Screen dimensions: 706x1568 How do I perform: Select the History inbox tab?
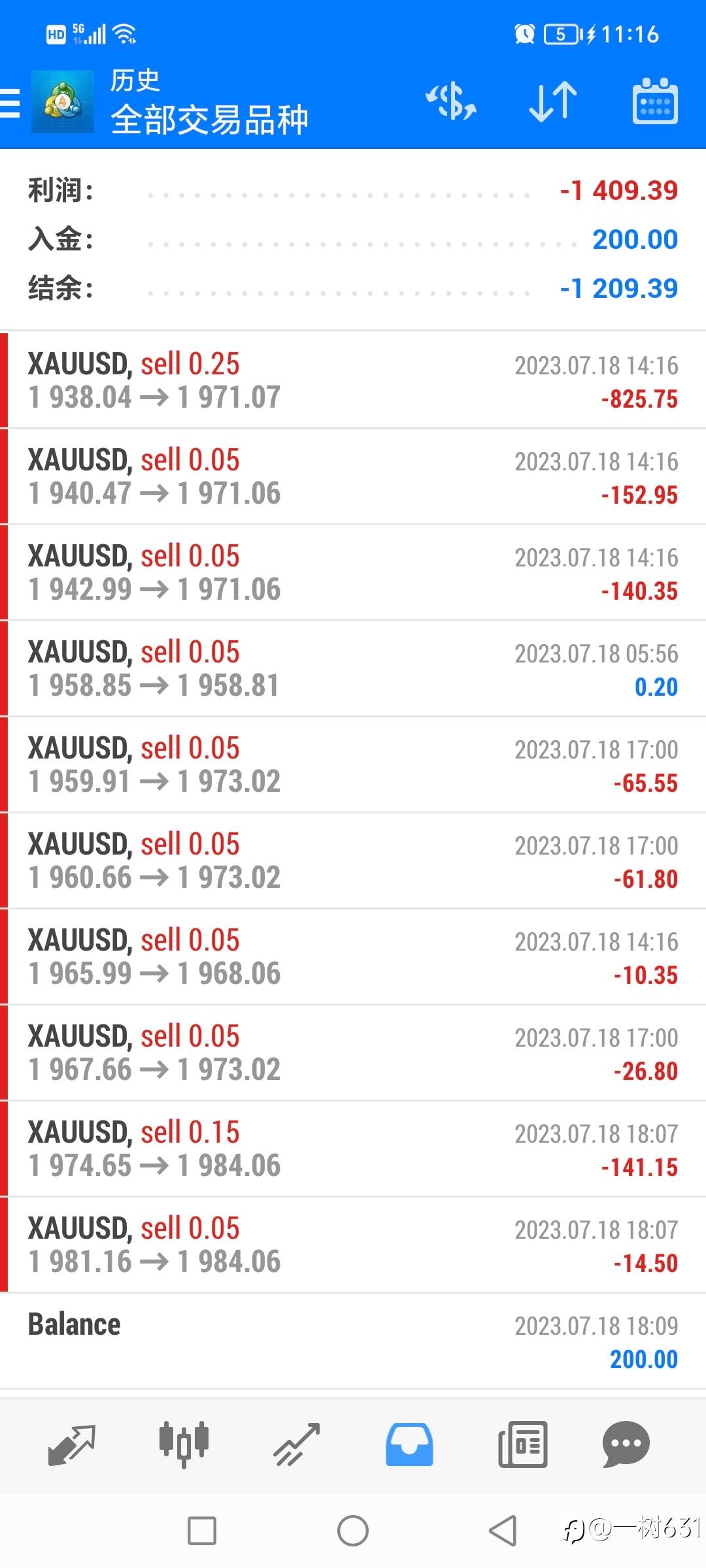409,1445
